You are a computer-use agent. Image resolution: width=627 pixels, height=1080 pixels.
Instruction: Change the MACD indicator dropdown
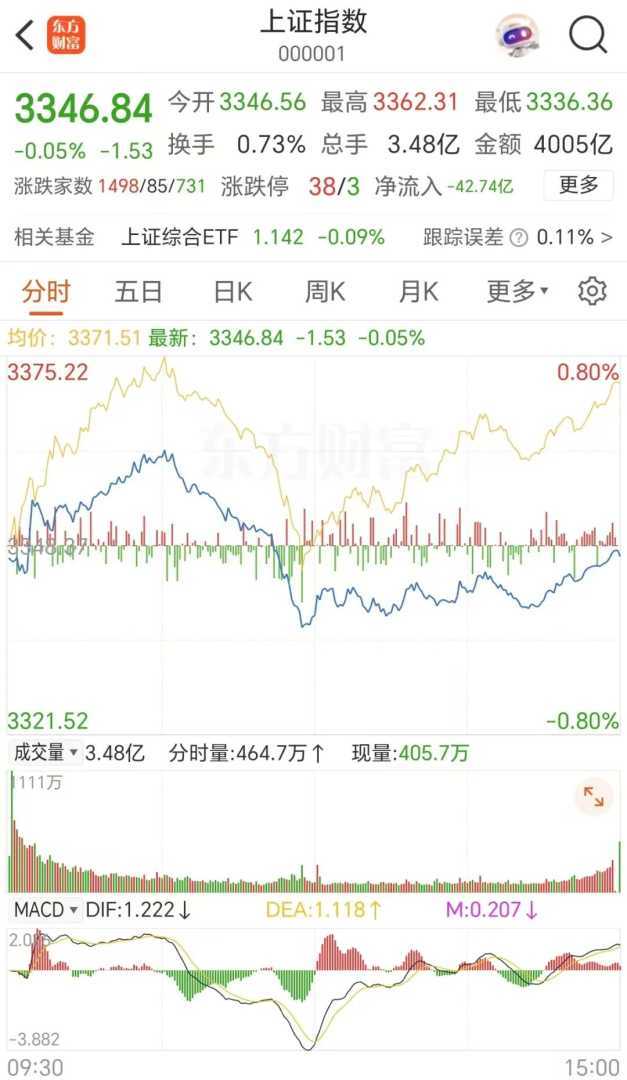tap(46, 910)
